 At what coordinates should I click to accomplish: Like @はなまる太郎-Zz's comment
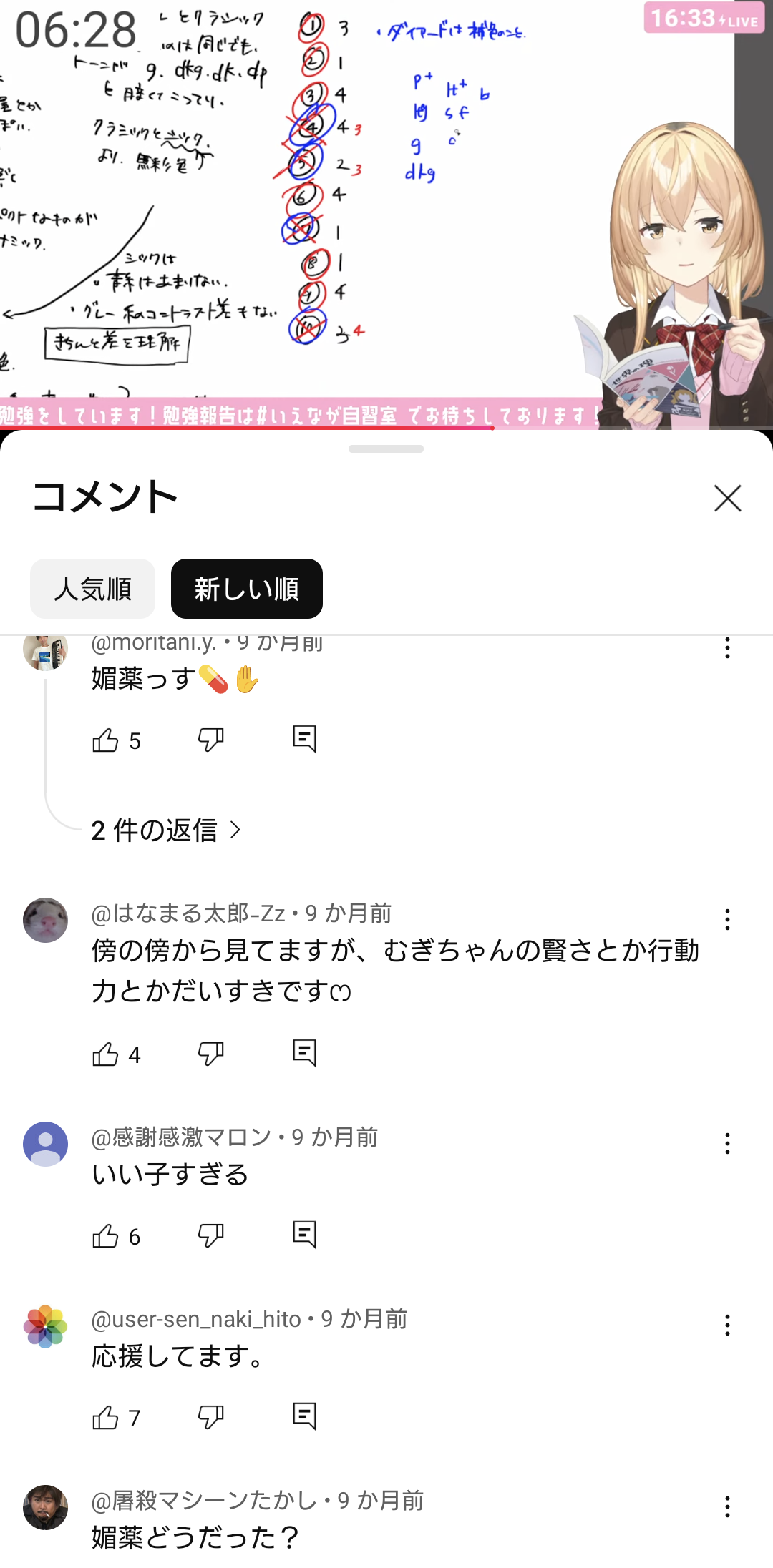click(105, 1054)
